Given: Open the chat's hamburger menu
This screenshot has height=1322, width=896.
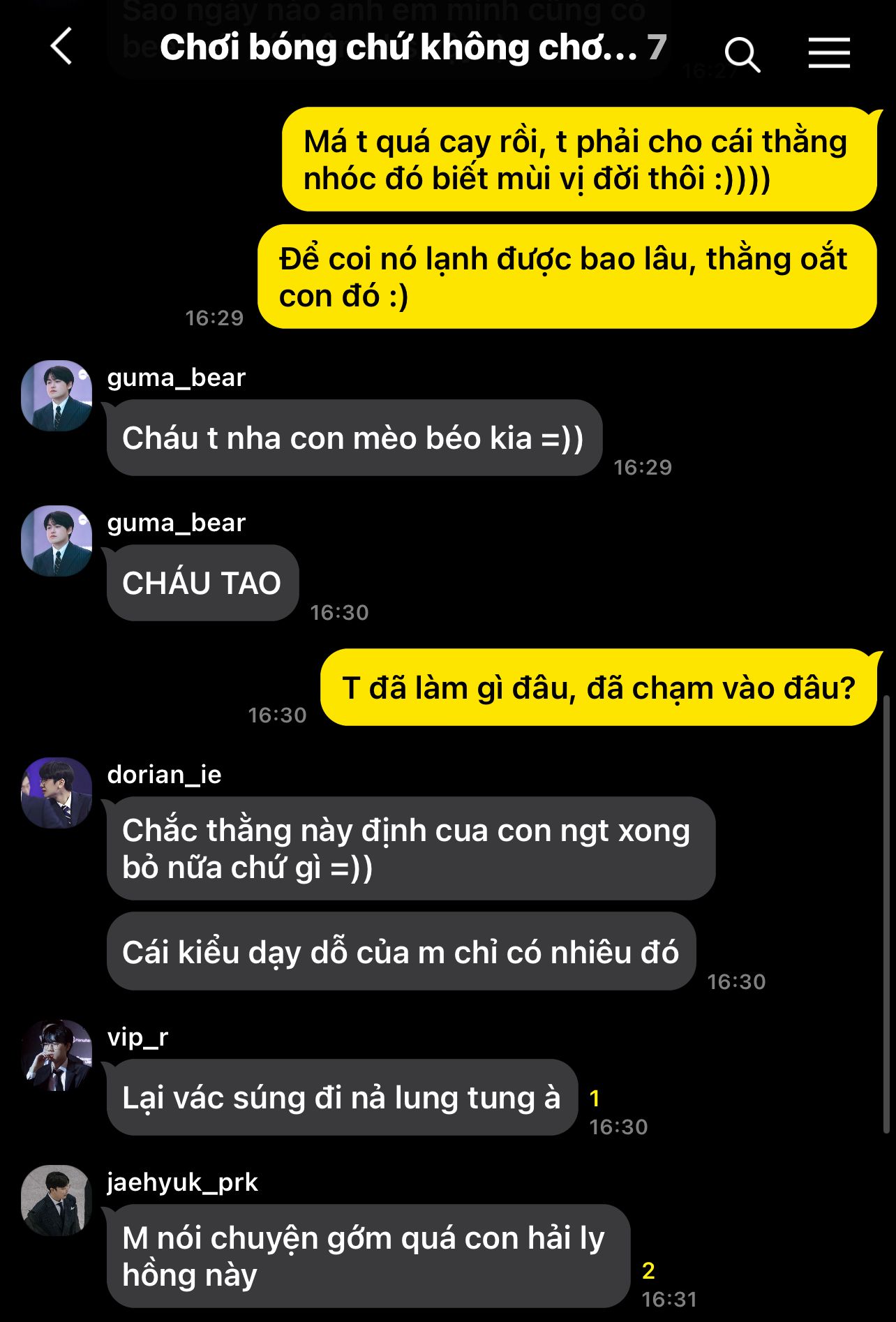Looking at the screenshot, I should [829, 52].
